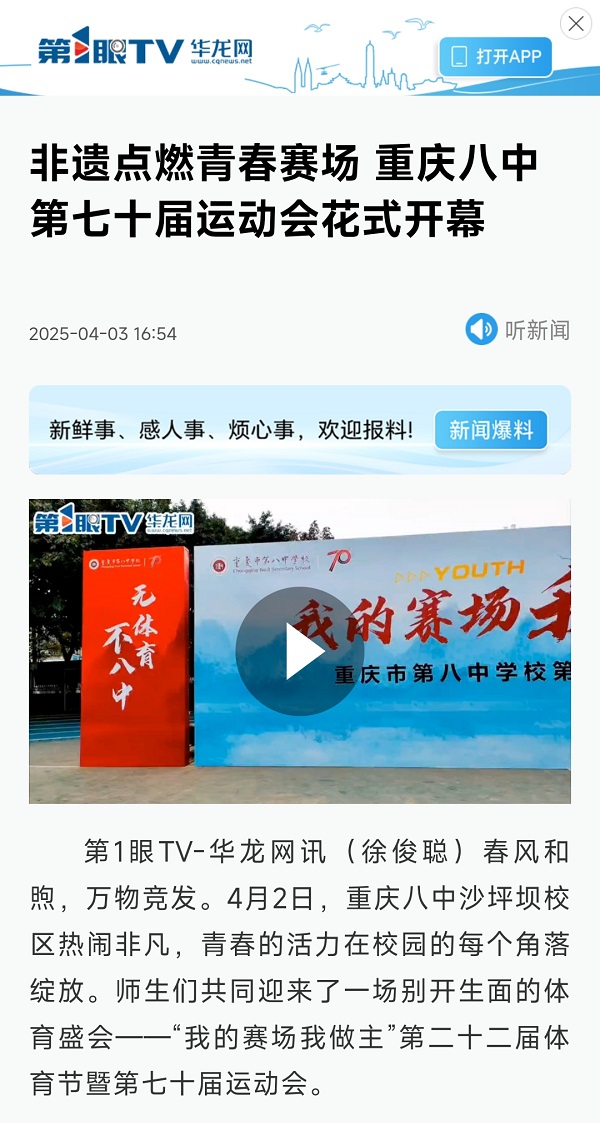Tap the 打开APP button
600x1123 pixels.
(496, 57)
